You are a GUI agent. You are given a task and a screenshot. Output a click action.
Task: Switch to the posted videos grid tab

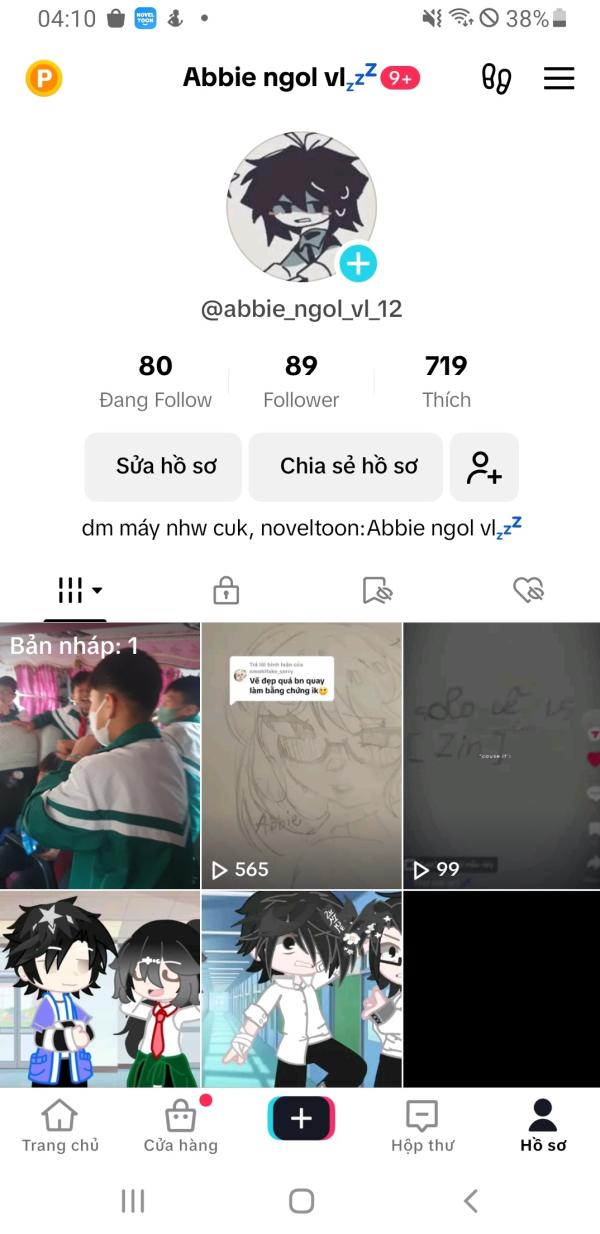coord(78,591)
